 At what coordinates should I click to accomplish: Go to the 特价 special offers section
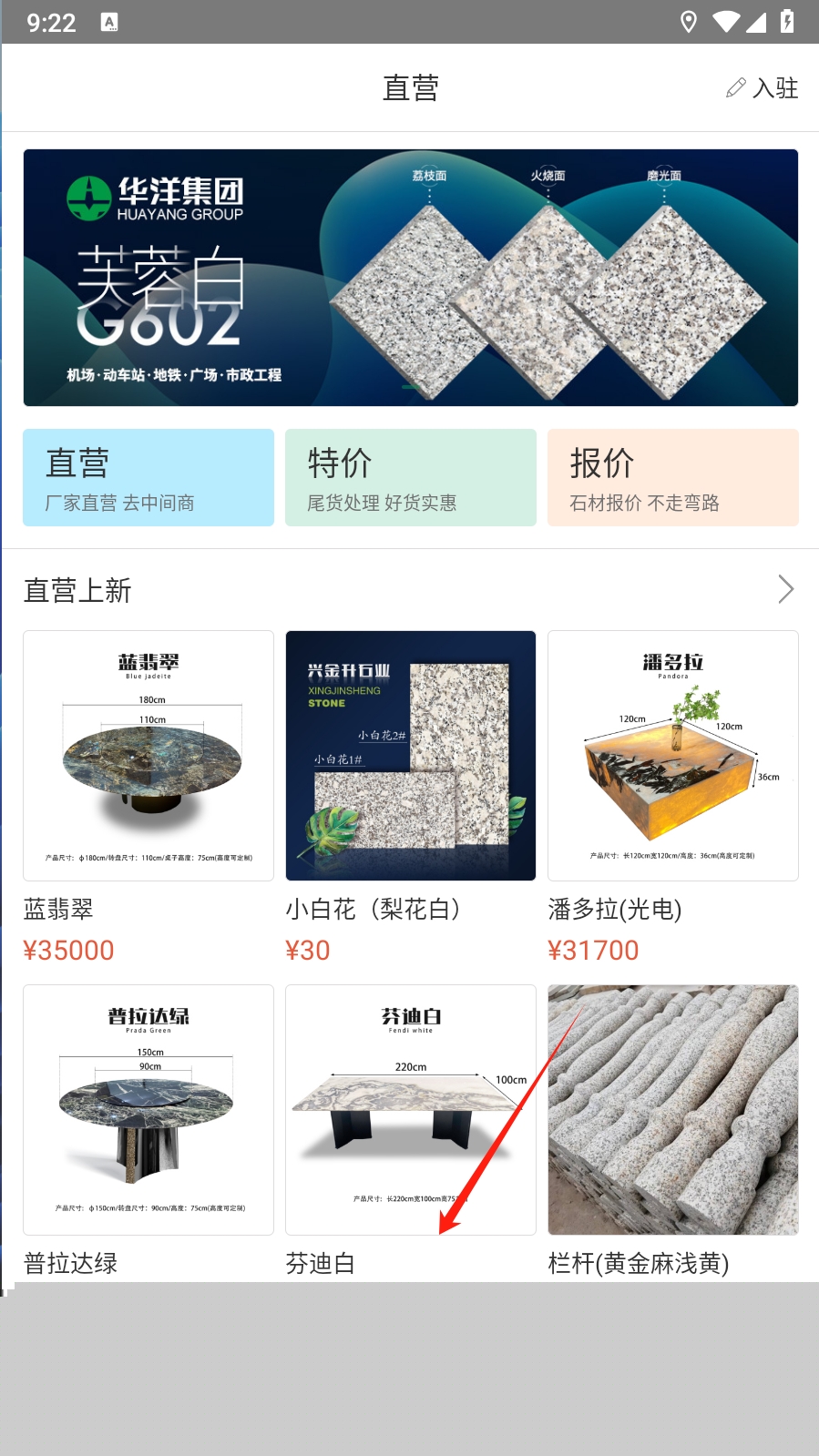coord(410,477)
